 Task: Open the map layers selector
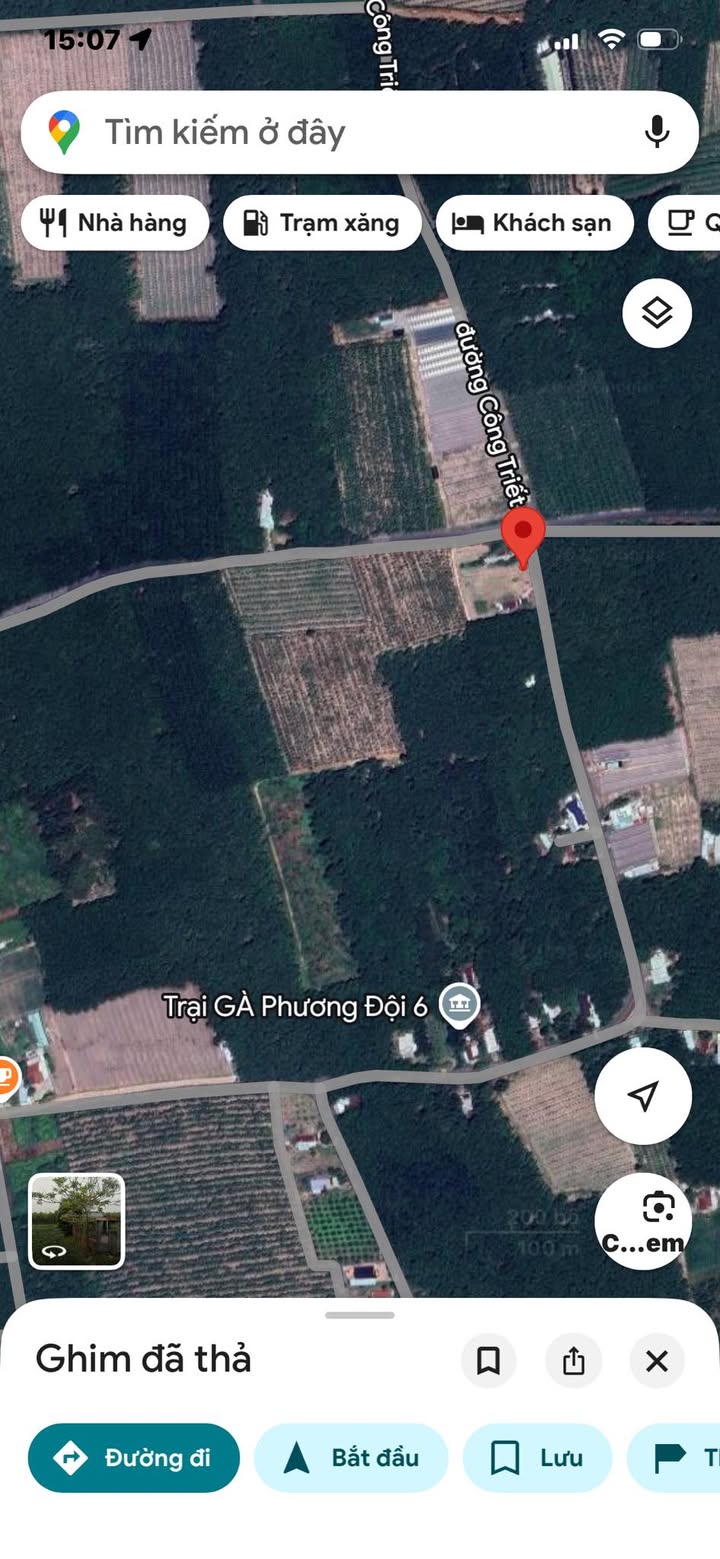(657, 314)
